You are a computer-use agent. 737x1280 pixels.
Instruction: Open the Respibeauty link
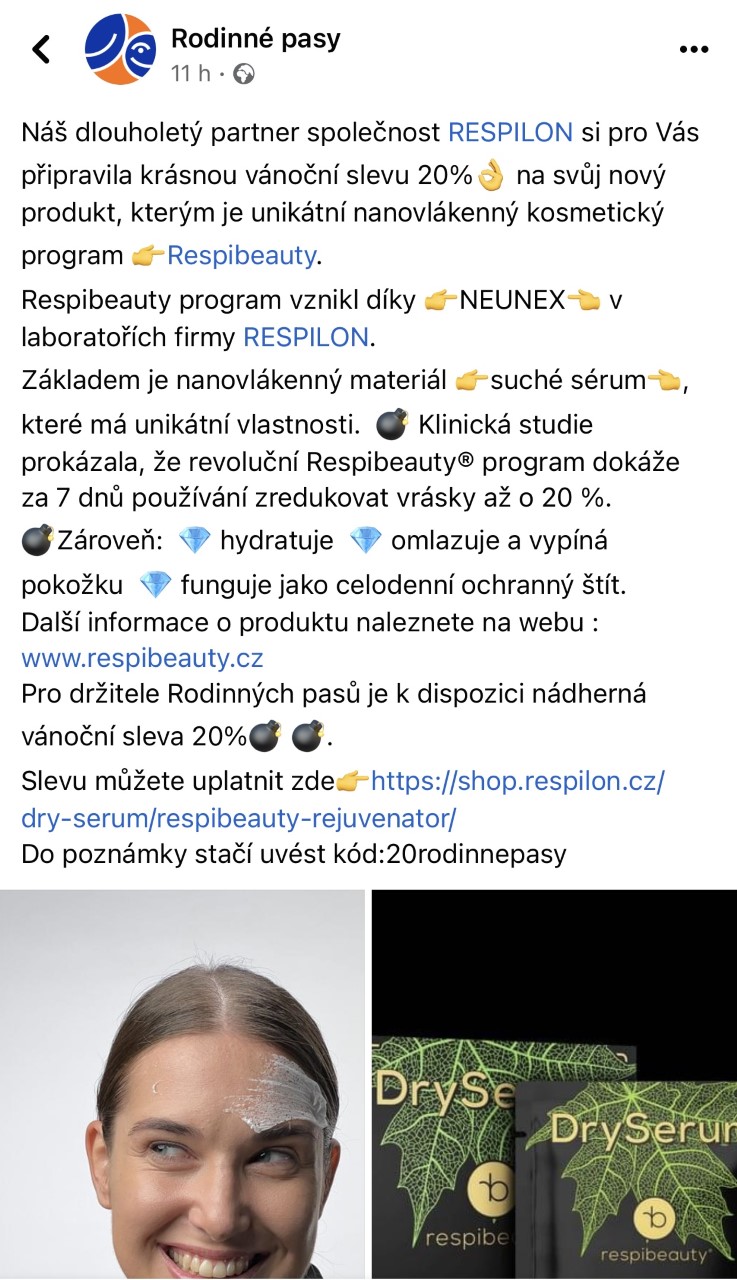[241, 255]
